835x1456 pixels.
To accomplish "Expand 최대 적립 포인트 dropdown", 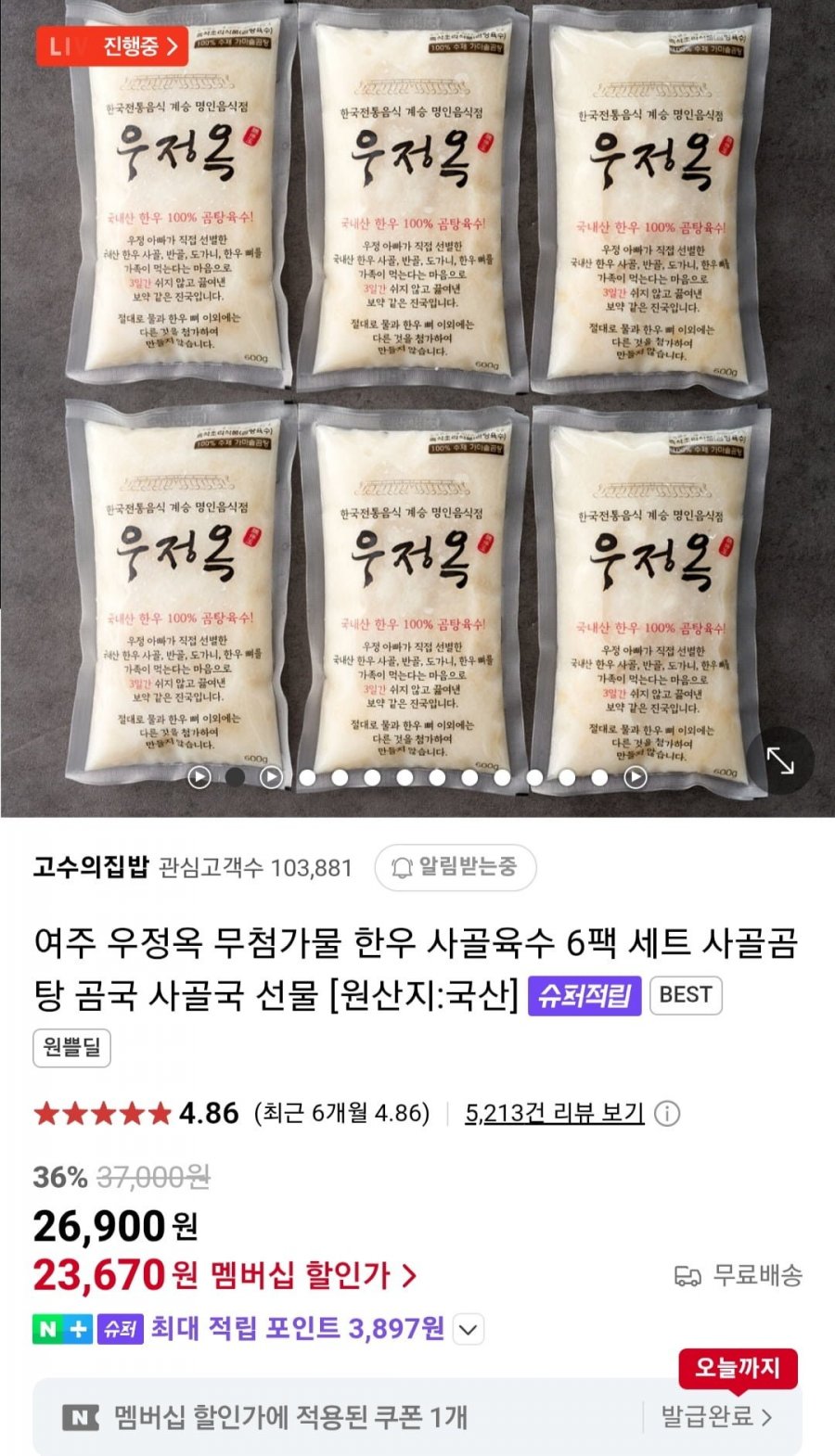I will click(x=469, y=1329).
